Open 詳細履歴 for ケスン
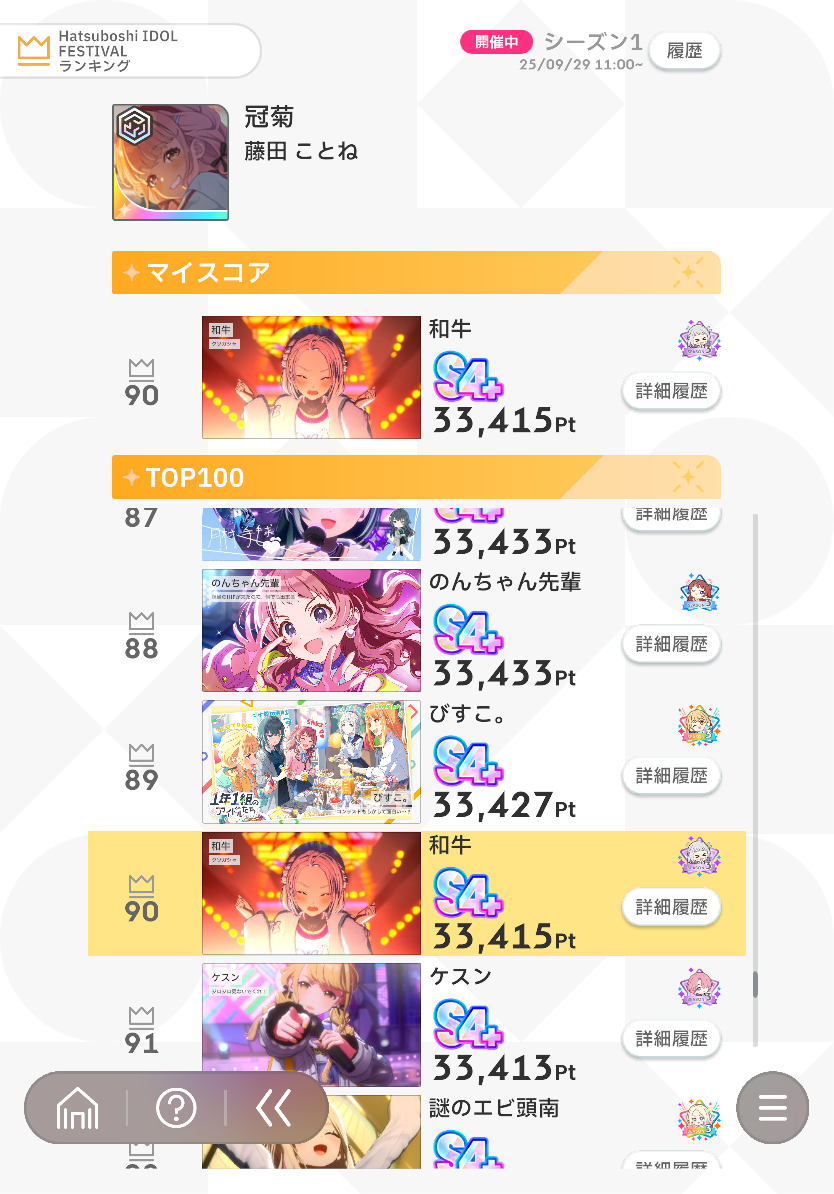 (x=671, y=1039)
